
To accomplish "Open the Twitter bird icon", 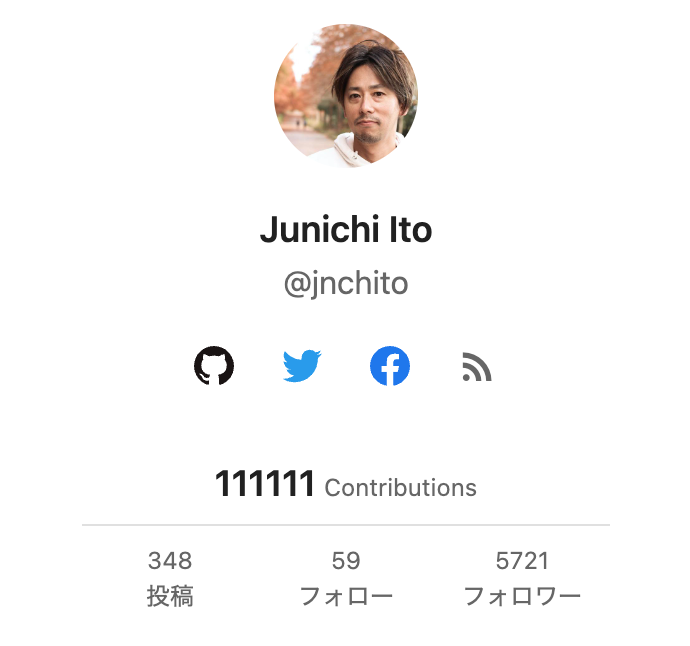I will click(302, 367).
